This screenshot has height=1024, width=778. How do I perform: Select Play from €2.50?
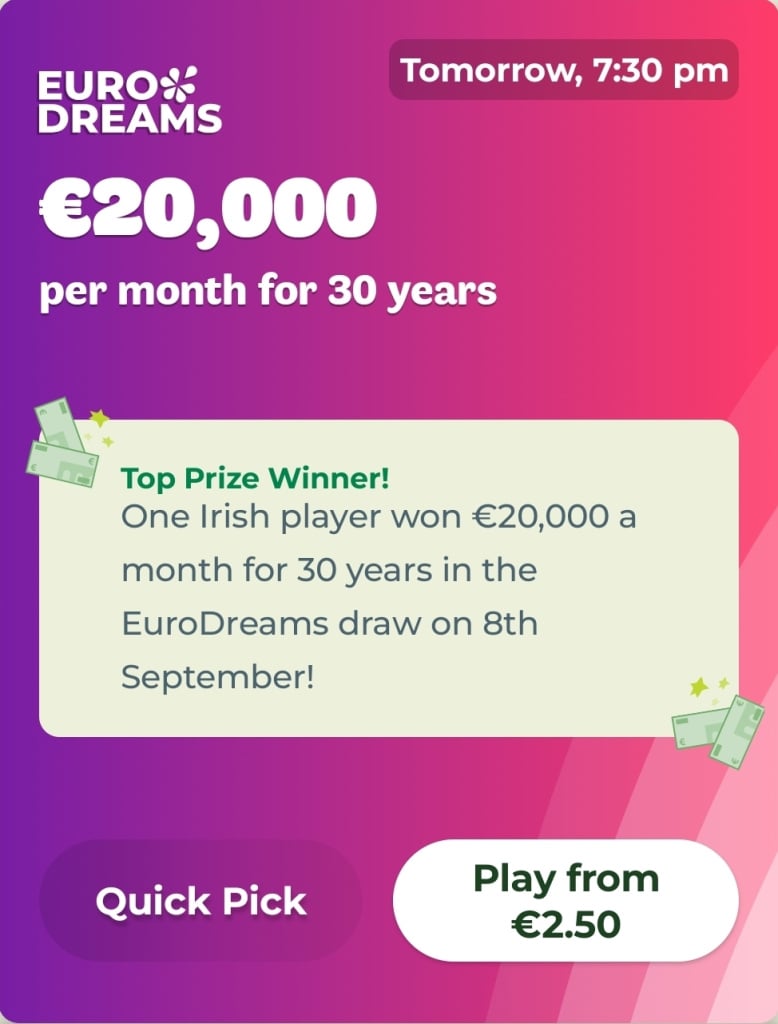pyautogui.click(x=565, y=901)
